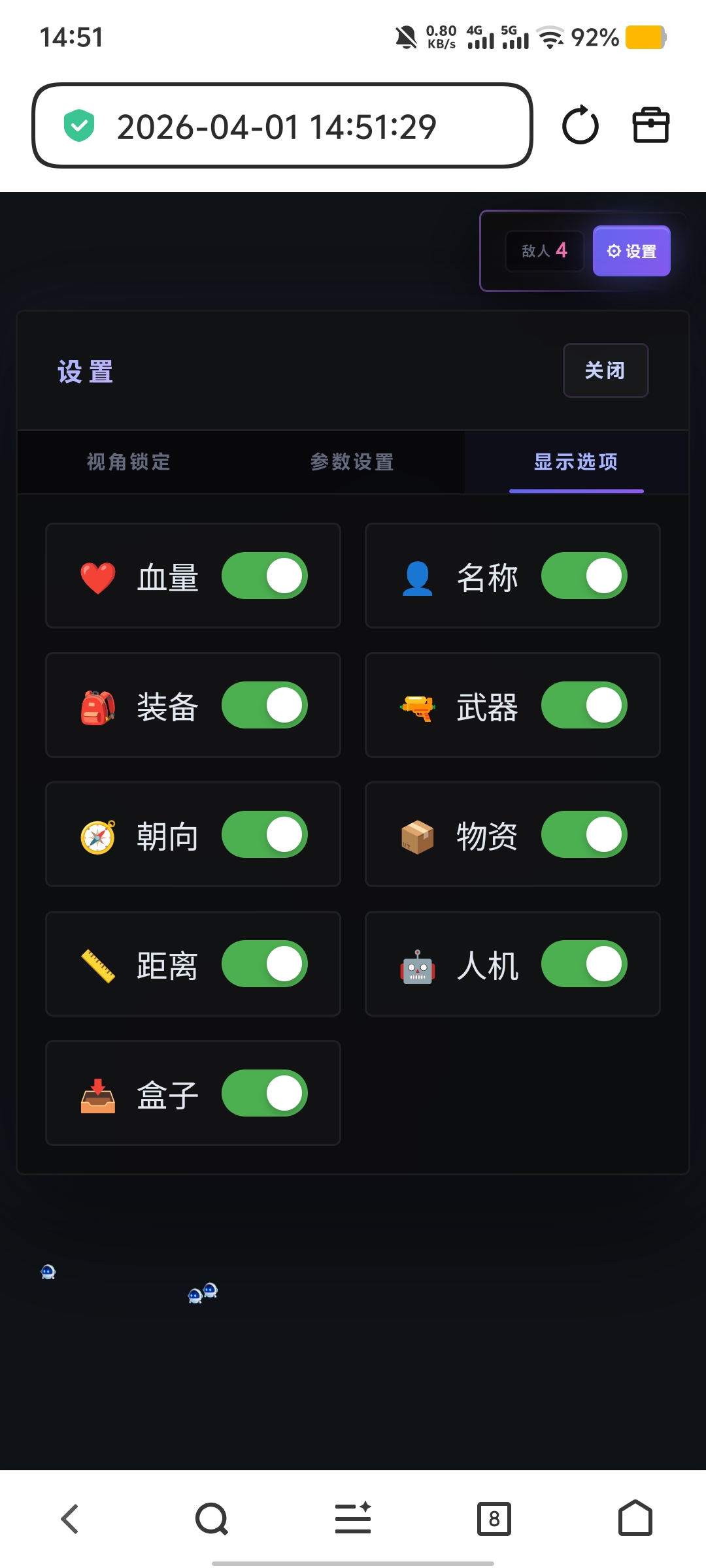
Task: Go back using the browser back arrow
Action: [x=70, y=1518]
